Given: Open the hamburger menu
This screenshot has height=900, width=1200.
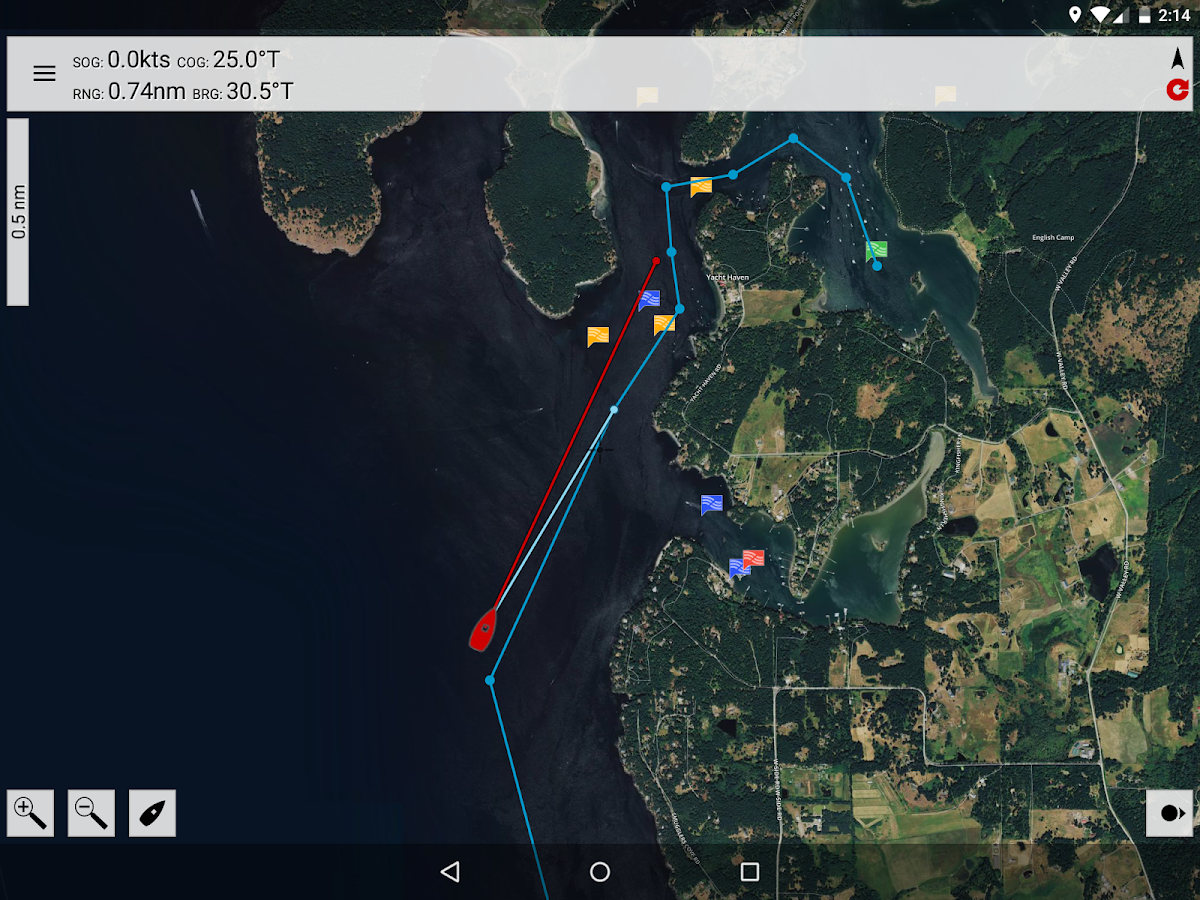Looking at the screenshot, I should coord(44,73).
